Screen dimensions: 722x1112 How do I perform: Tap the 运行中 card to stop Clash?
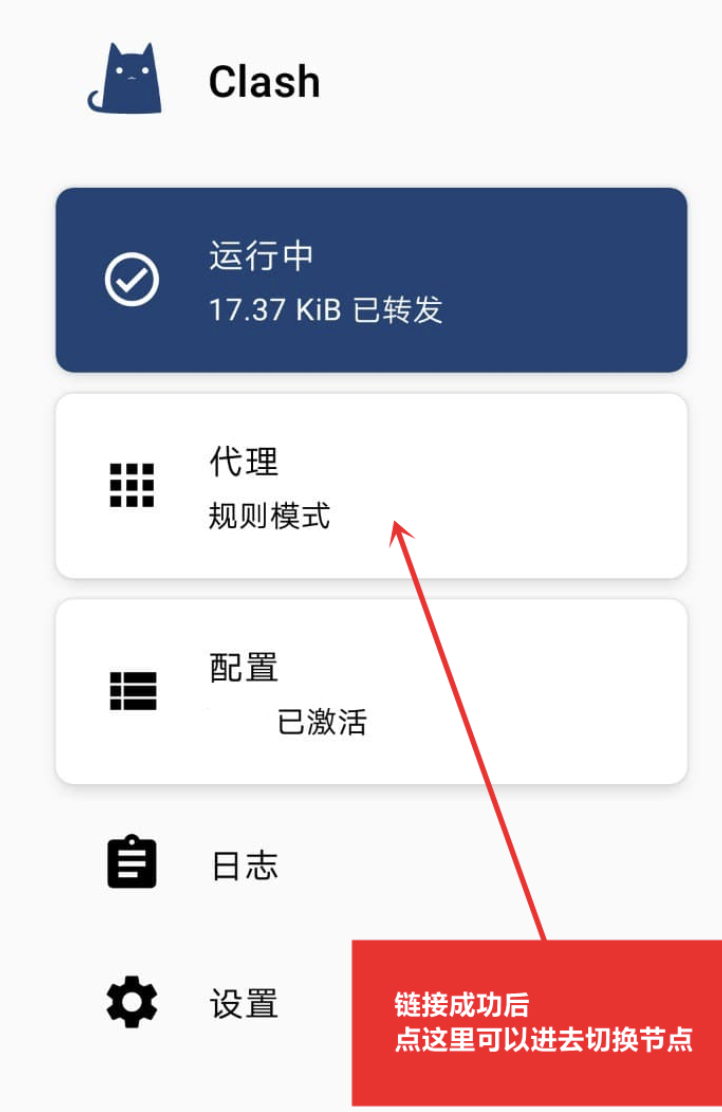pyautogui.click(x=370, y=280)
